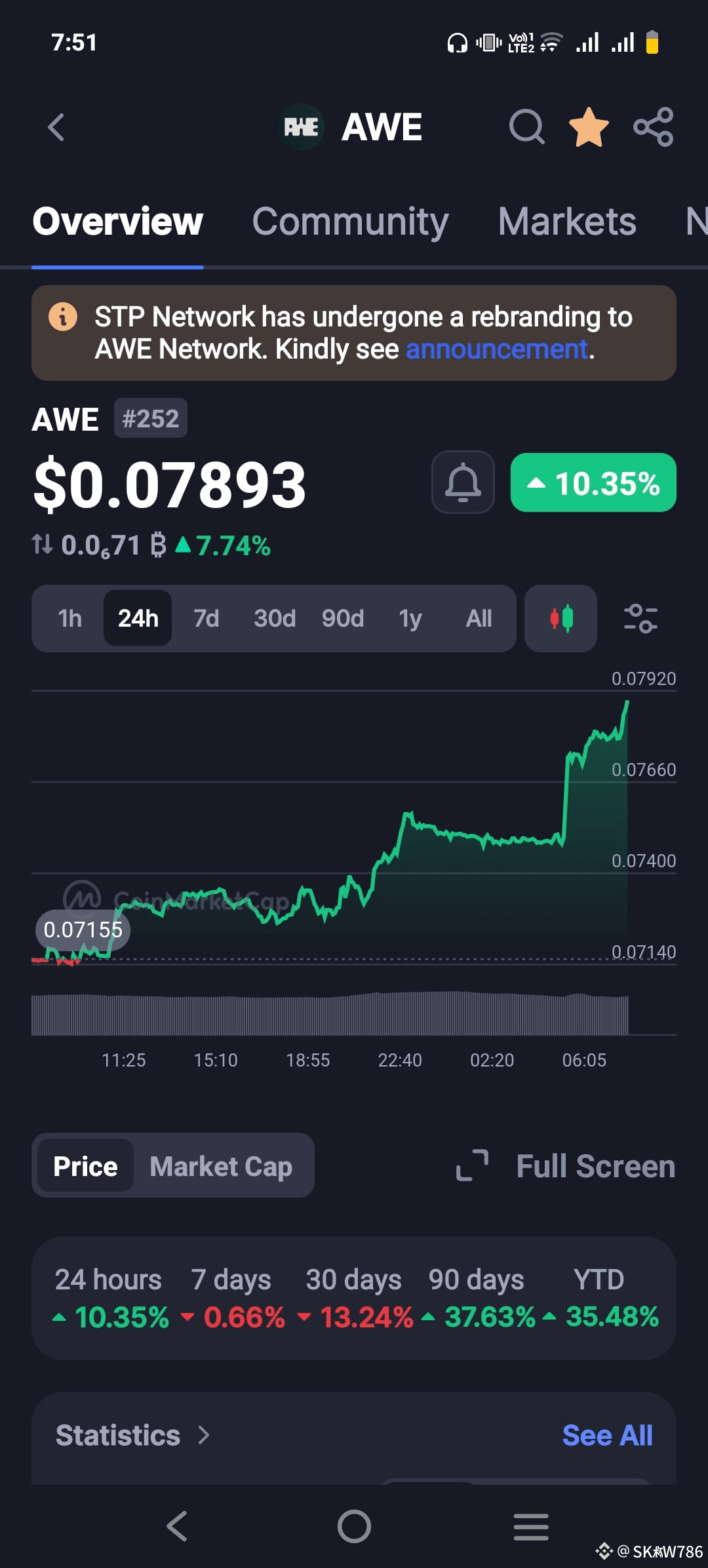Select the 90d chart period

point(342,617)
